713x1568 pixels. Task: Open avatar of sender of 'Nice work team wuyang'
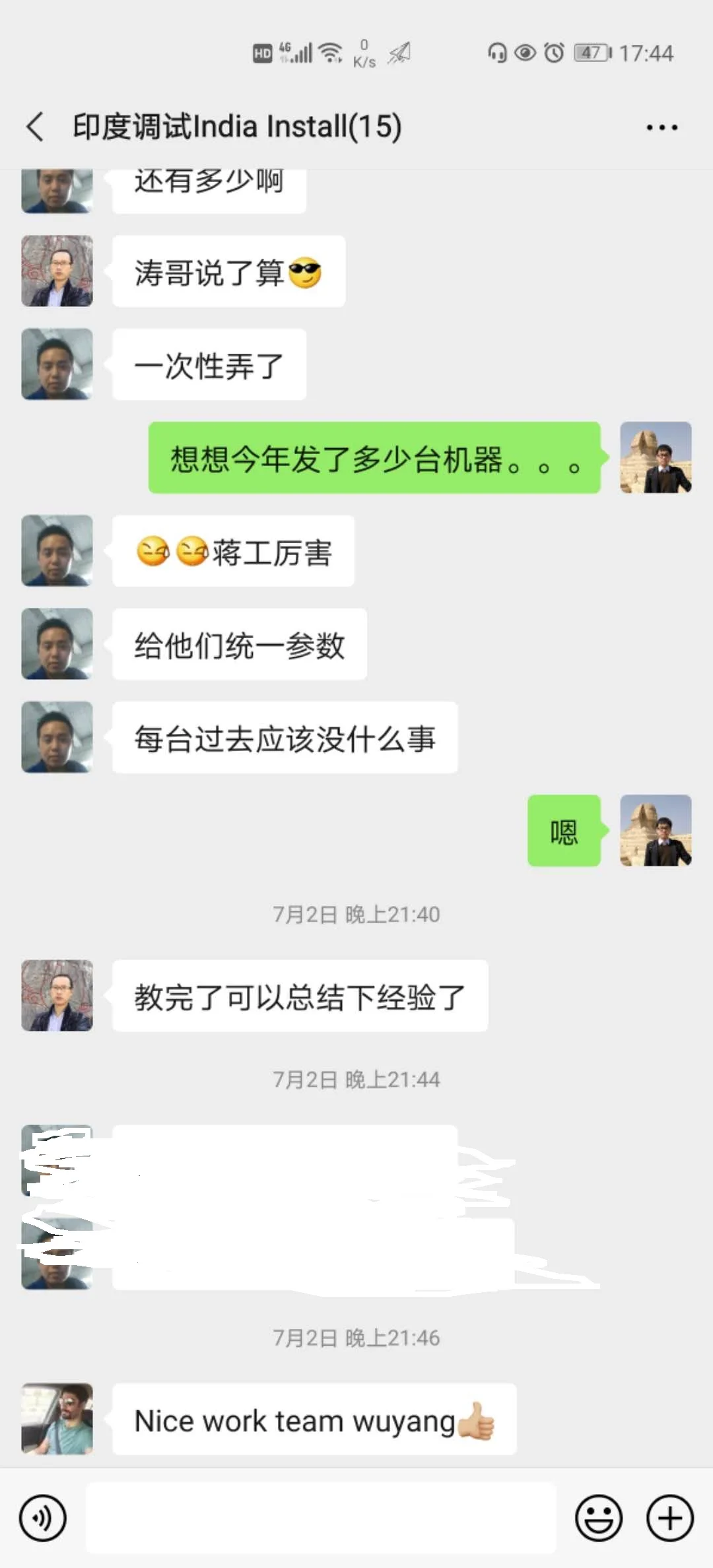click(x=57, y=1419)
